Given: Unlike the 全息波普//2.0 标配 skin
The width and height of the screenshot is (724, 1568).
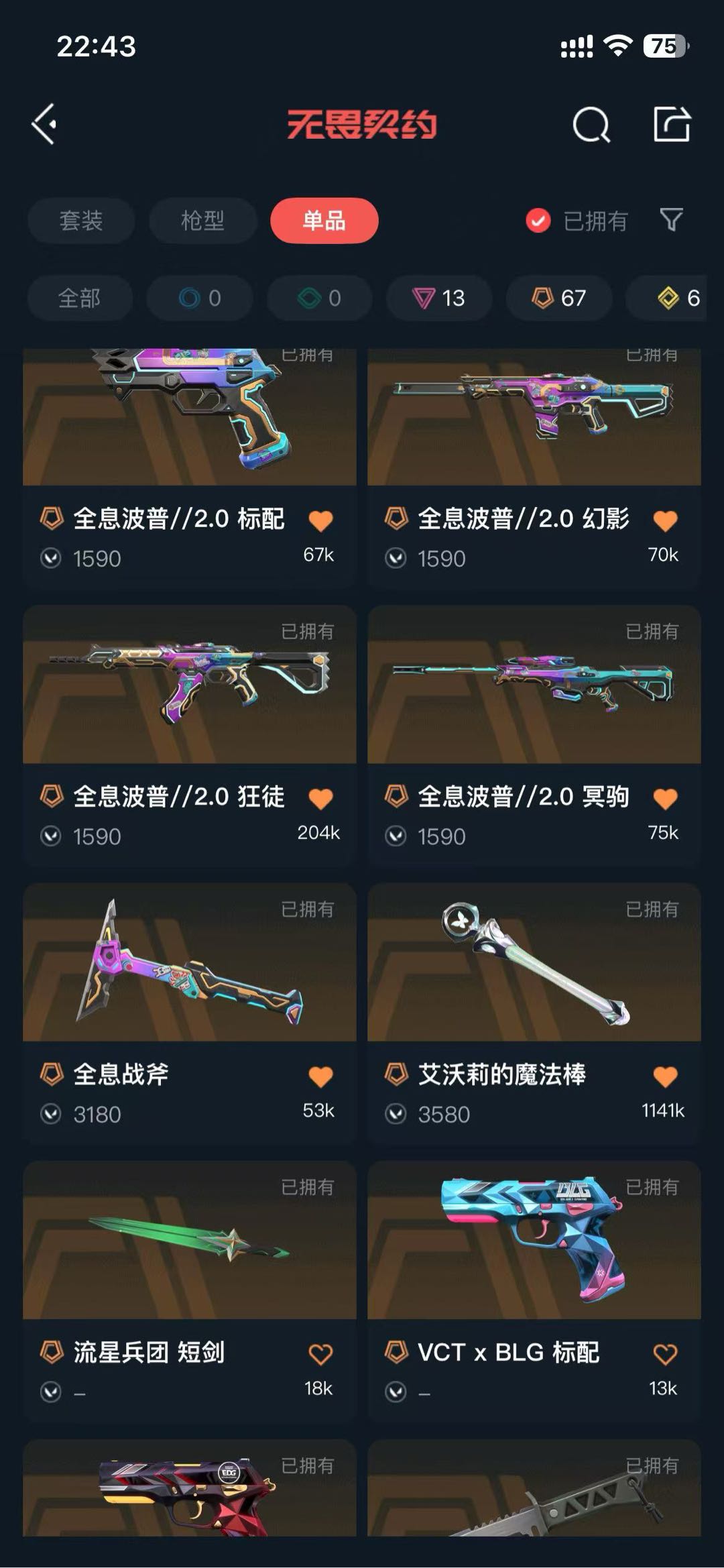Looking at the screenshot, I should click(x=320, y=521).
